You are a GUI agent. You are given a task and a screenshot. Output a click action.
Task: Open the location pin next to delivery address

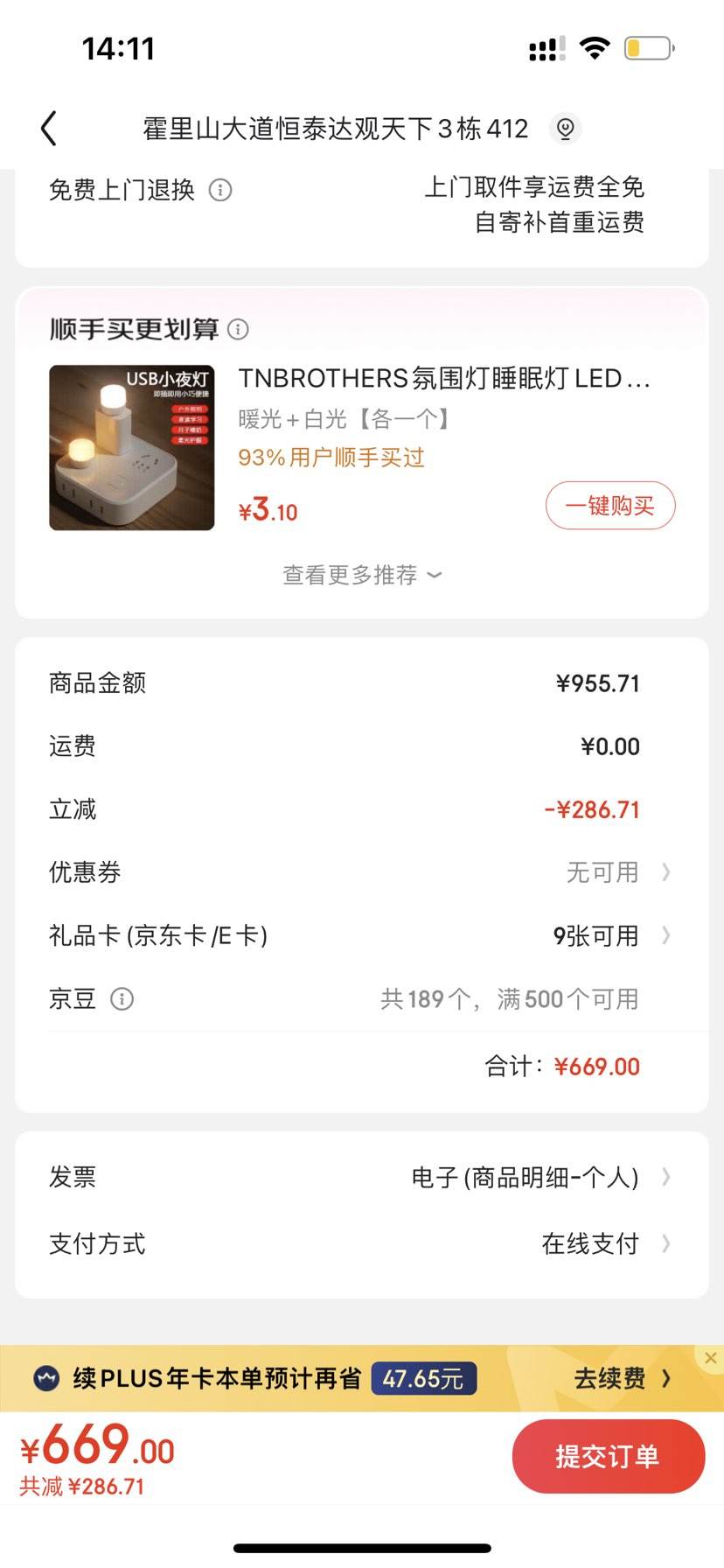565,128
